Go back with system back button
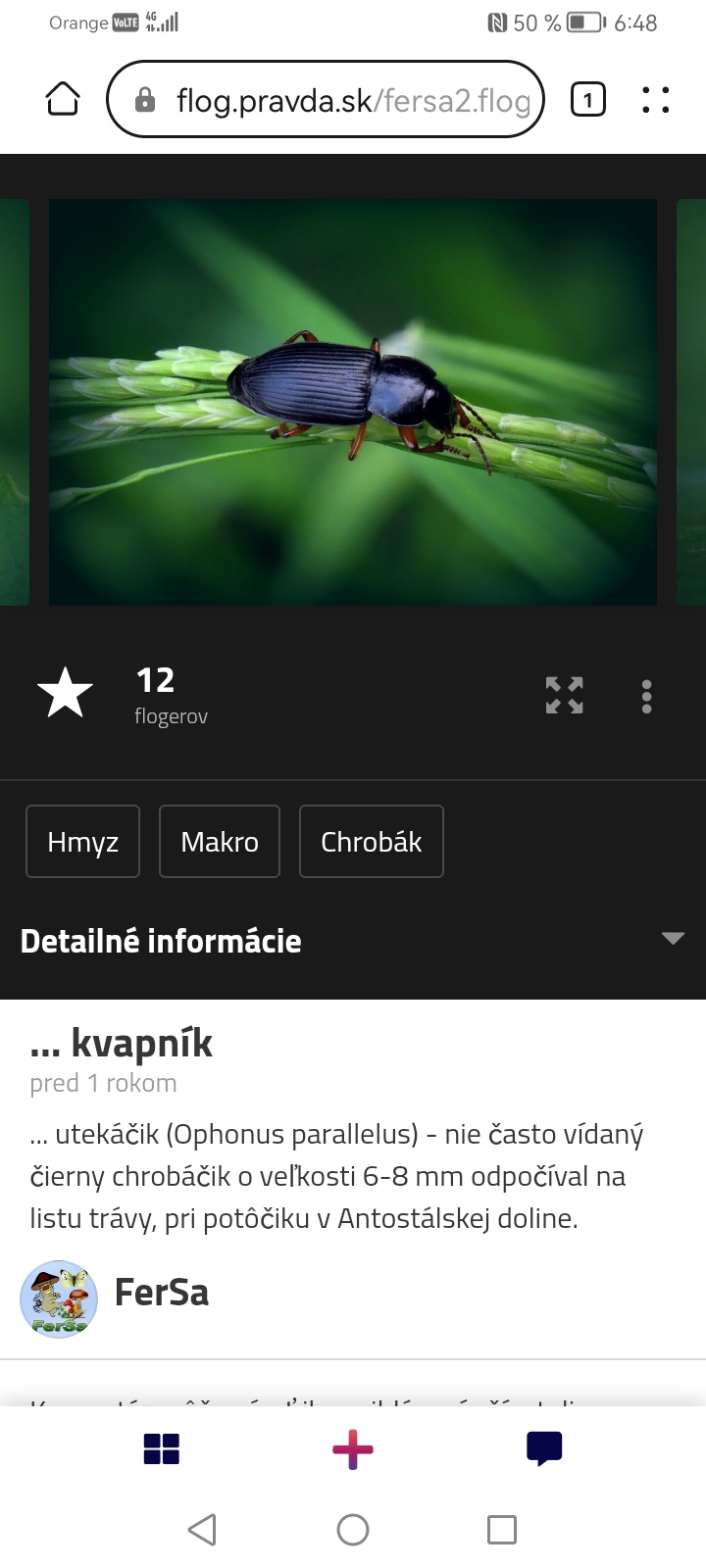706x1568 pixels. (x=202, y=1530)
